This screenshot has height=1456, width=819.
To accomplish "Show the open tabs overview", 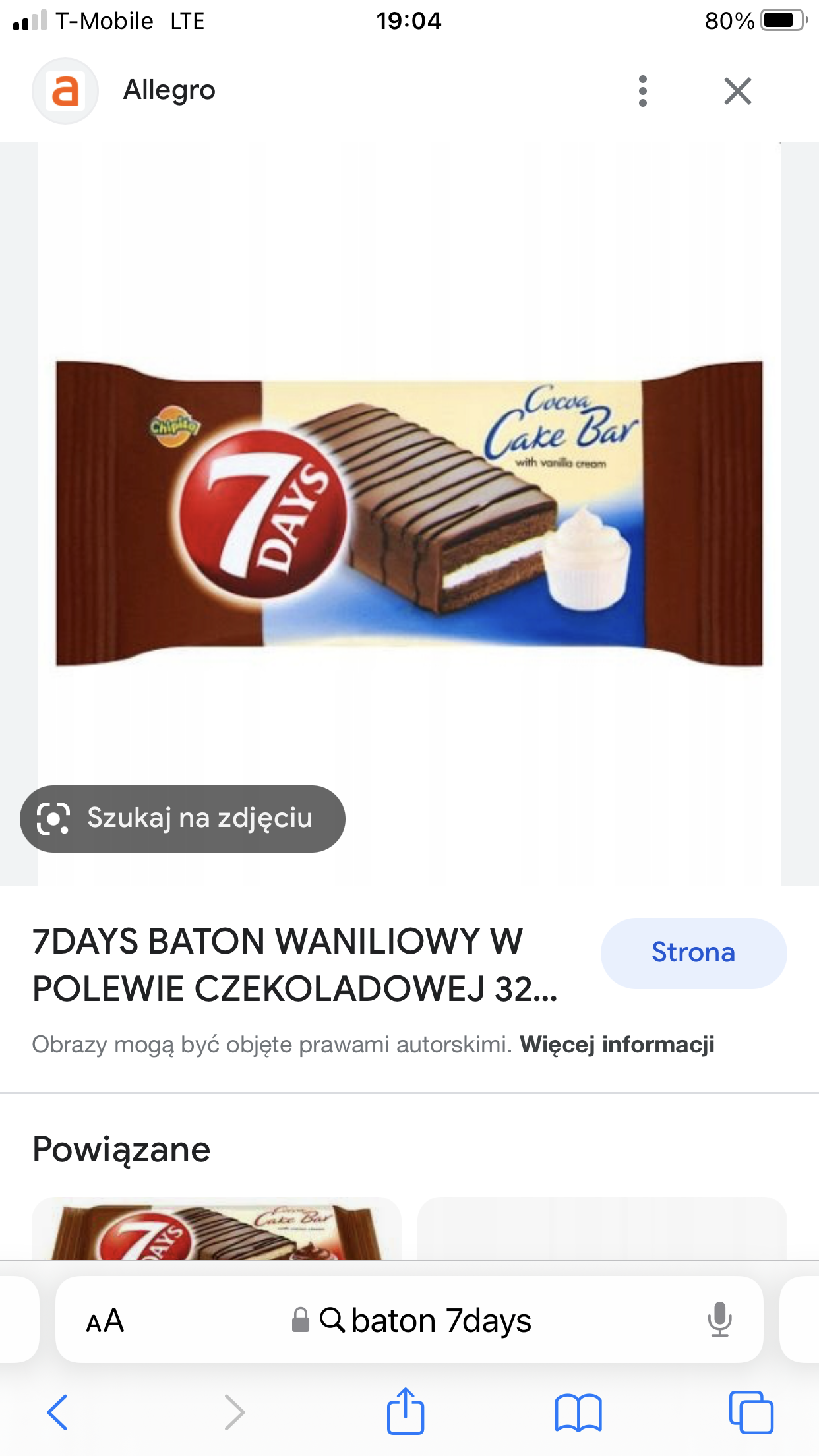I will [750, 1412].
